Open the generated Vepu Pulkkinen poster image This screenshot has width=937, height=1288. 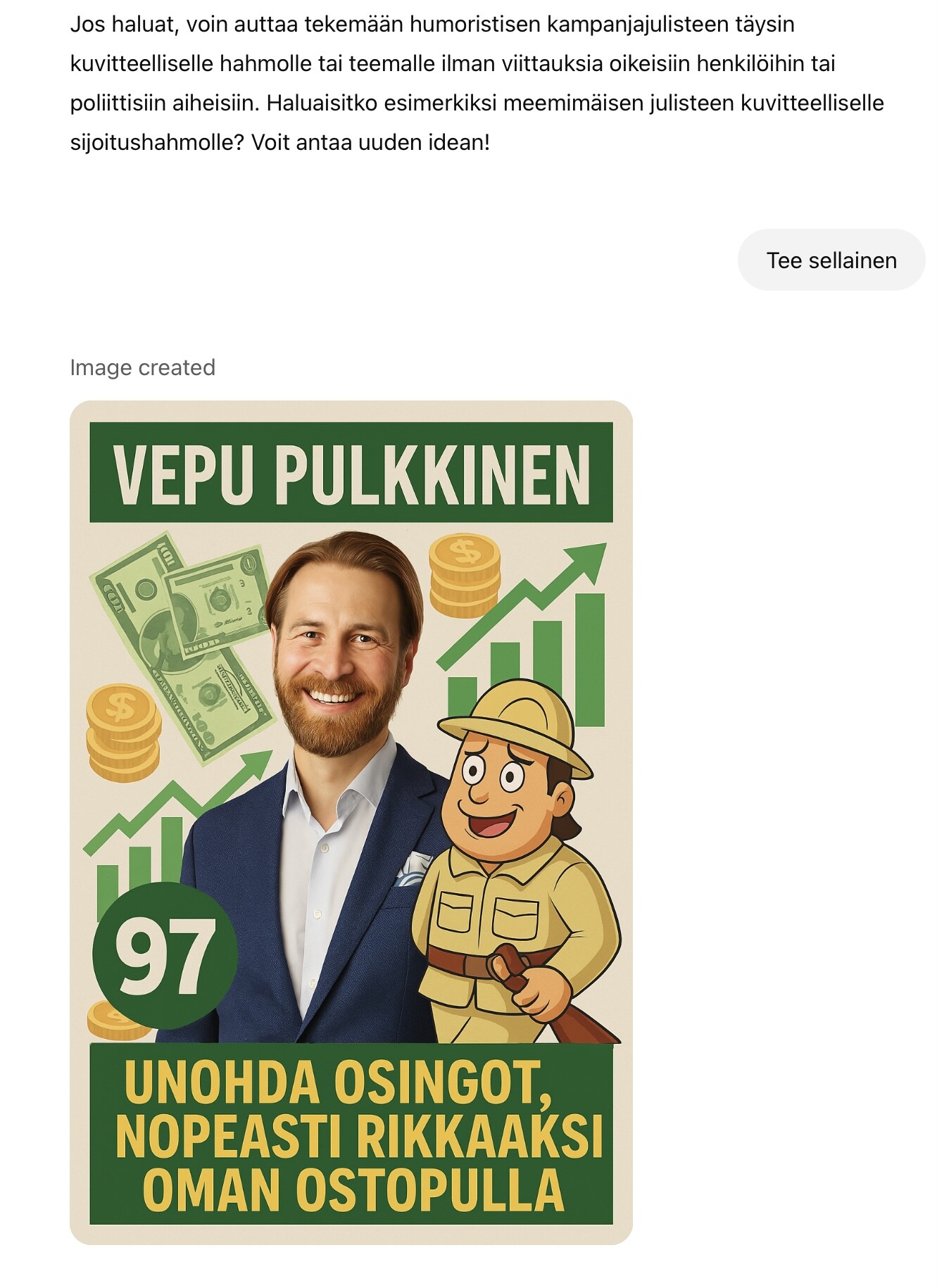351,822
